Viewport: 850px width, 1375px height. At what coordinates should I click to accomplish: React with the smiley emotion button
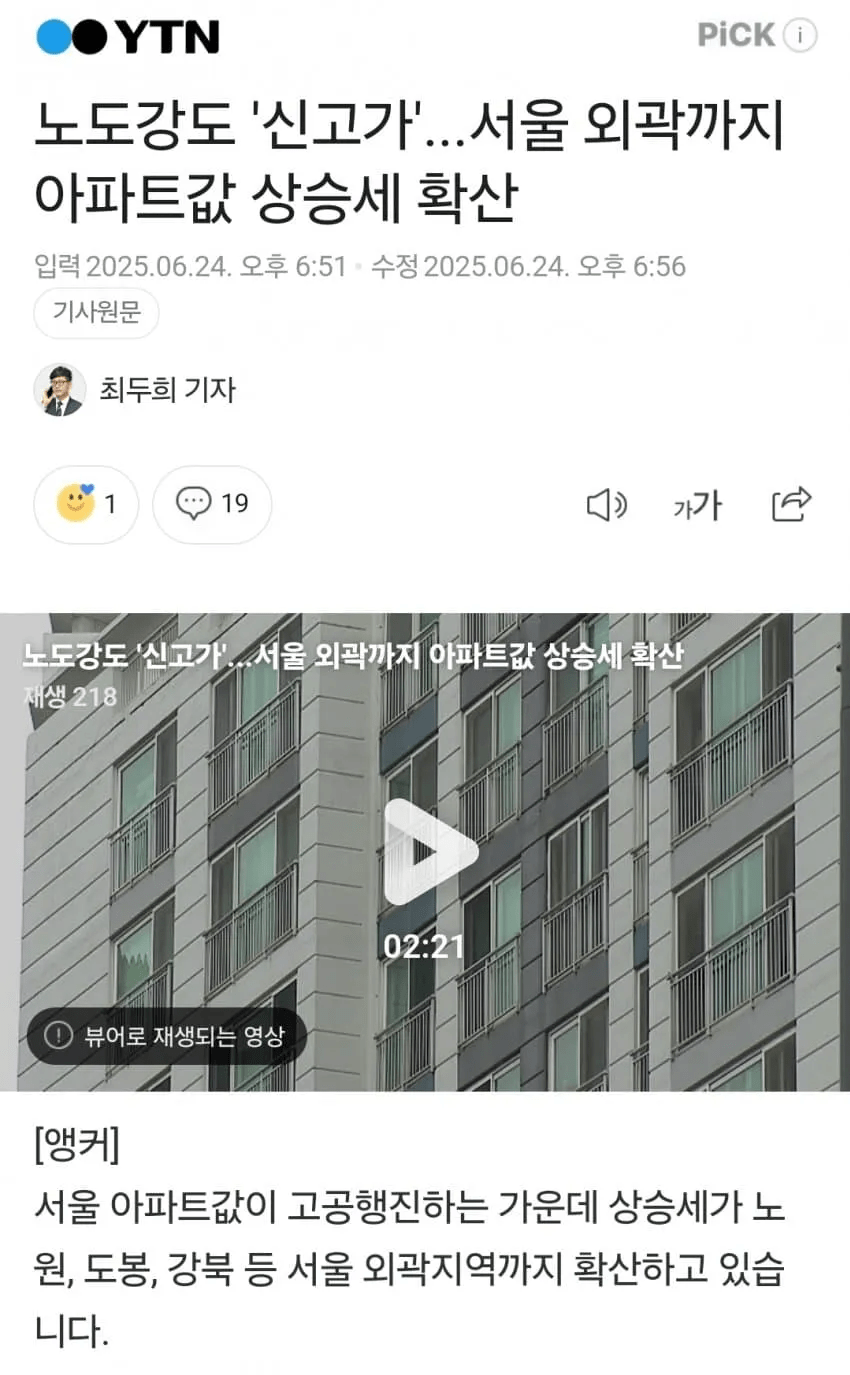click(x=86, y=504)
